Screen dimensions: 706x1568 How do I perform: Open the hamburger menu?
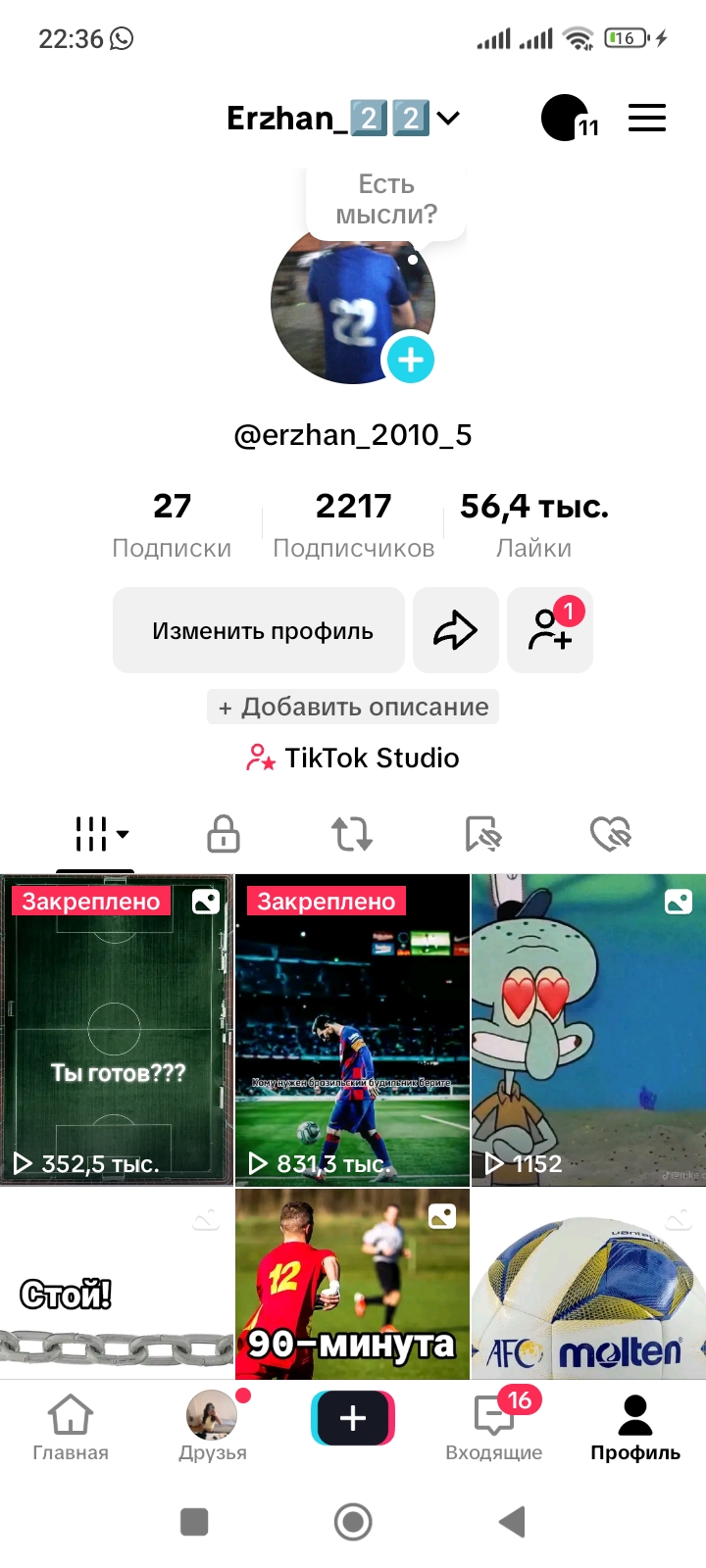click(x=647, y=118)
